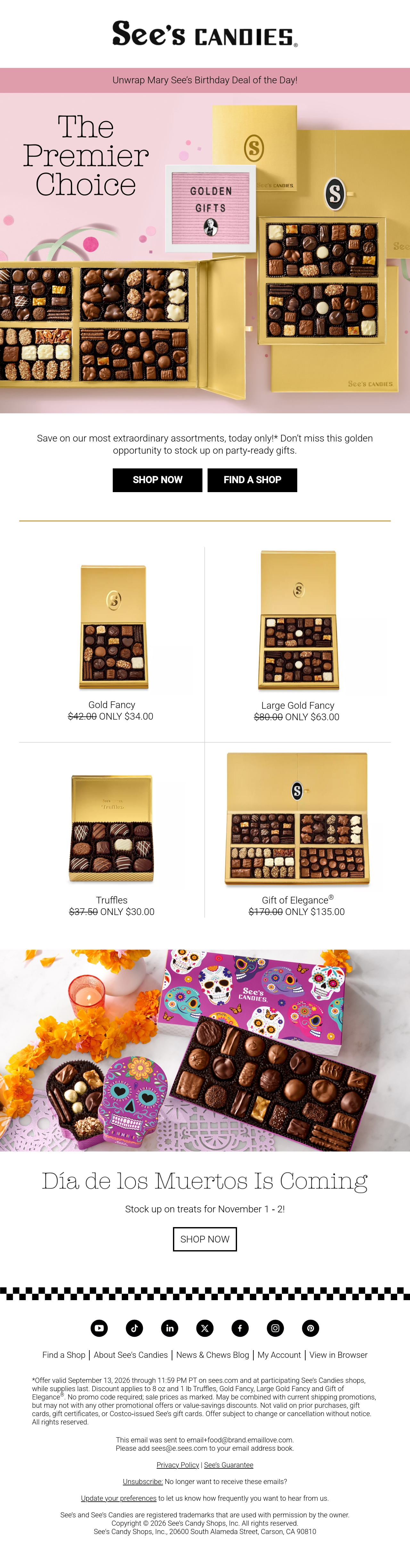Viewport: 410px width, 1568px height.
Task: Open the X social icon
Action: 205,1328
